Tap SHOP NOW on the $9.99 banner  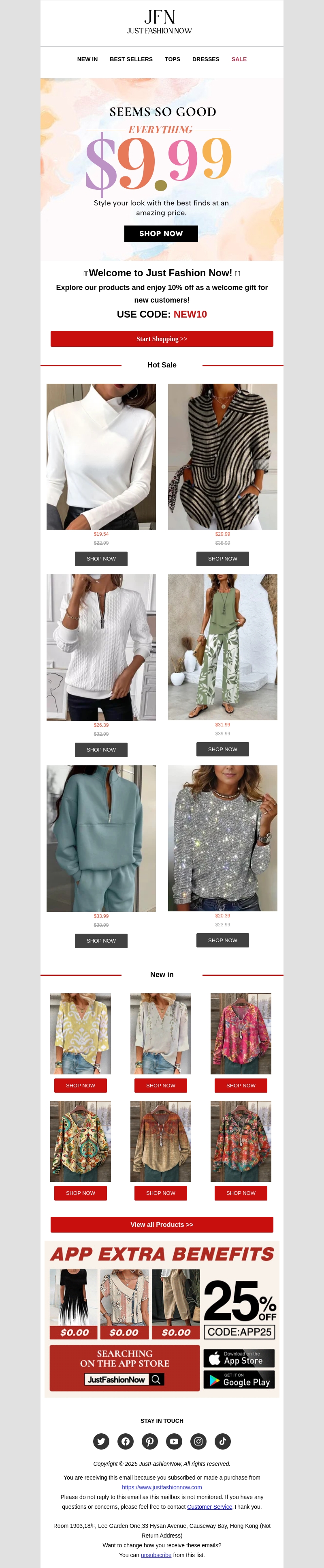(161, 234)
